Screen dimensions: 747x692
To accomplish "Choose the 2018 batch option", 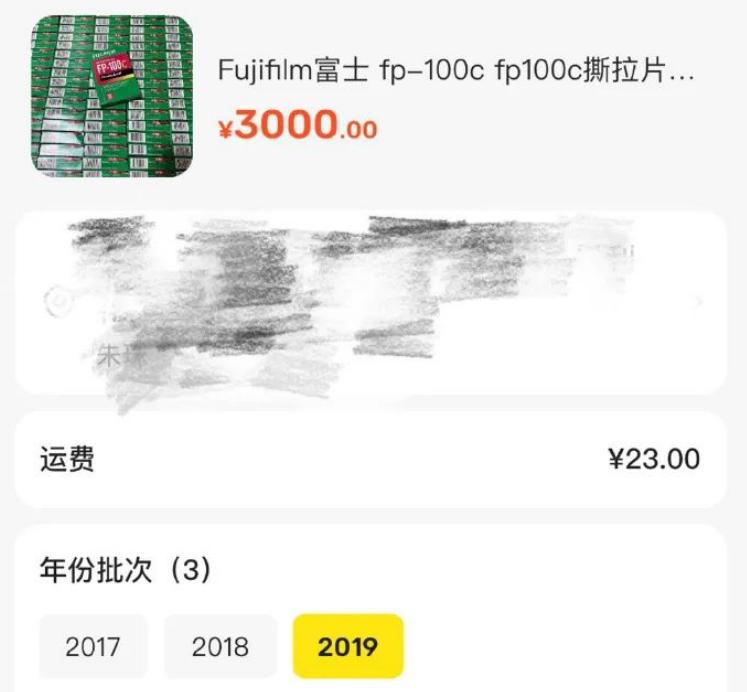I will [220, 646].
